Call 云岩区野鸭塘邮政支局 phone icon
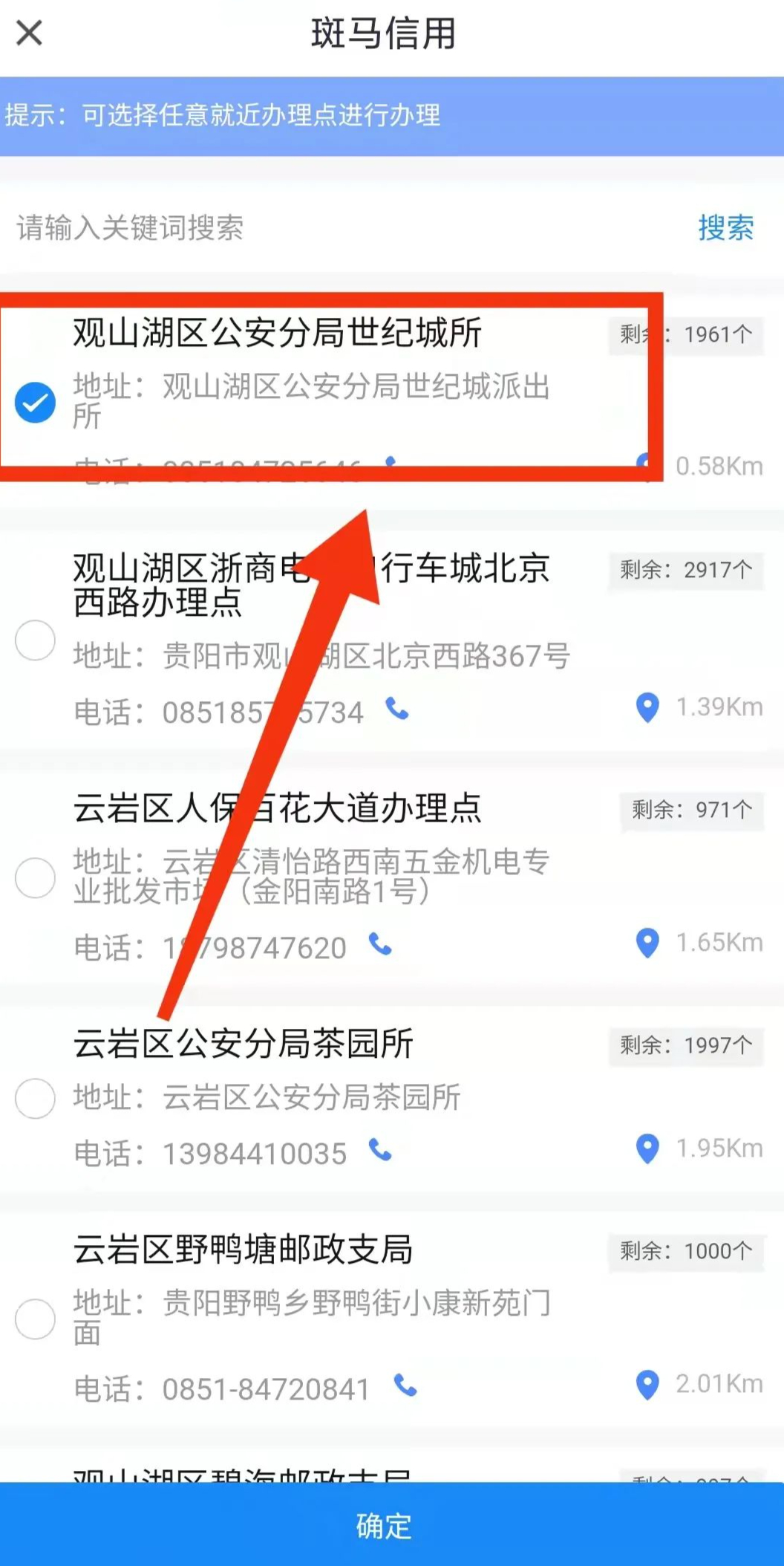Screen dimensions: 784x1566 (405, 1385)
